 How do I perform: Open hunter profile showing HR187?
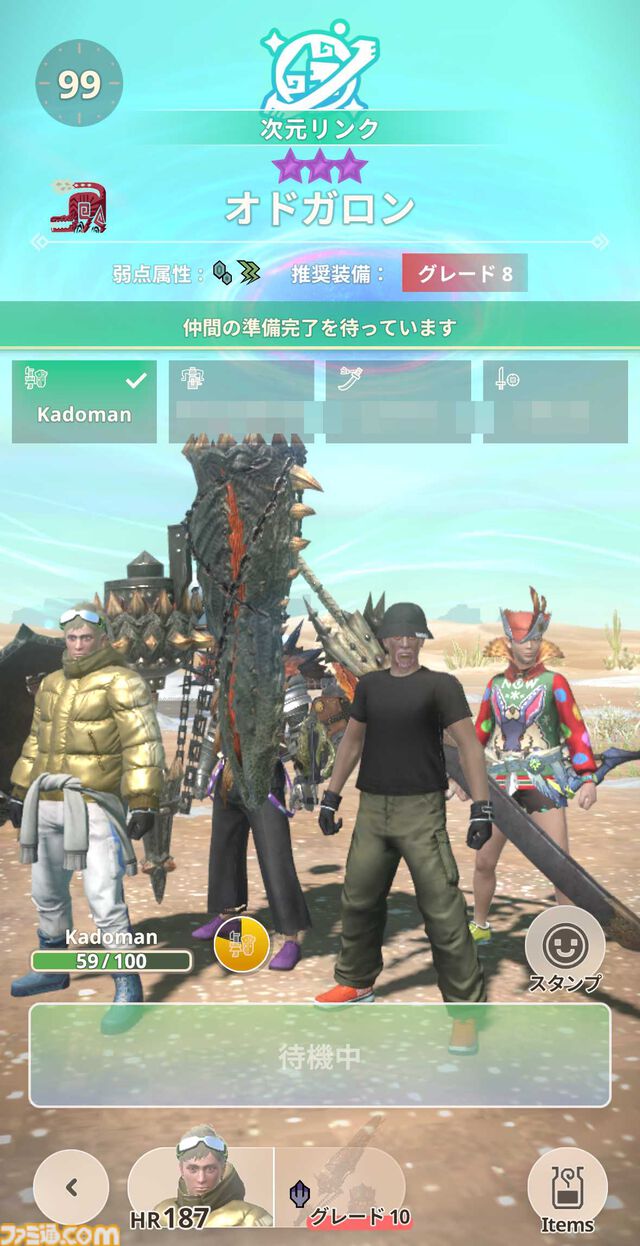[200, 1188]
